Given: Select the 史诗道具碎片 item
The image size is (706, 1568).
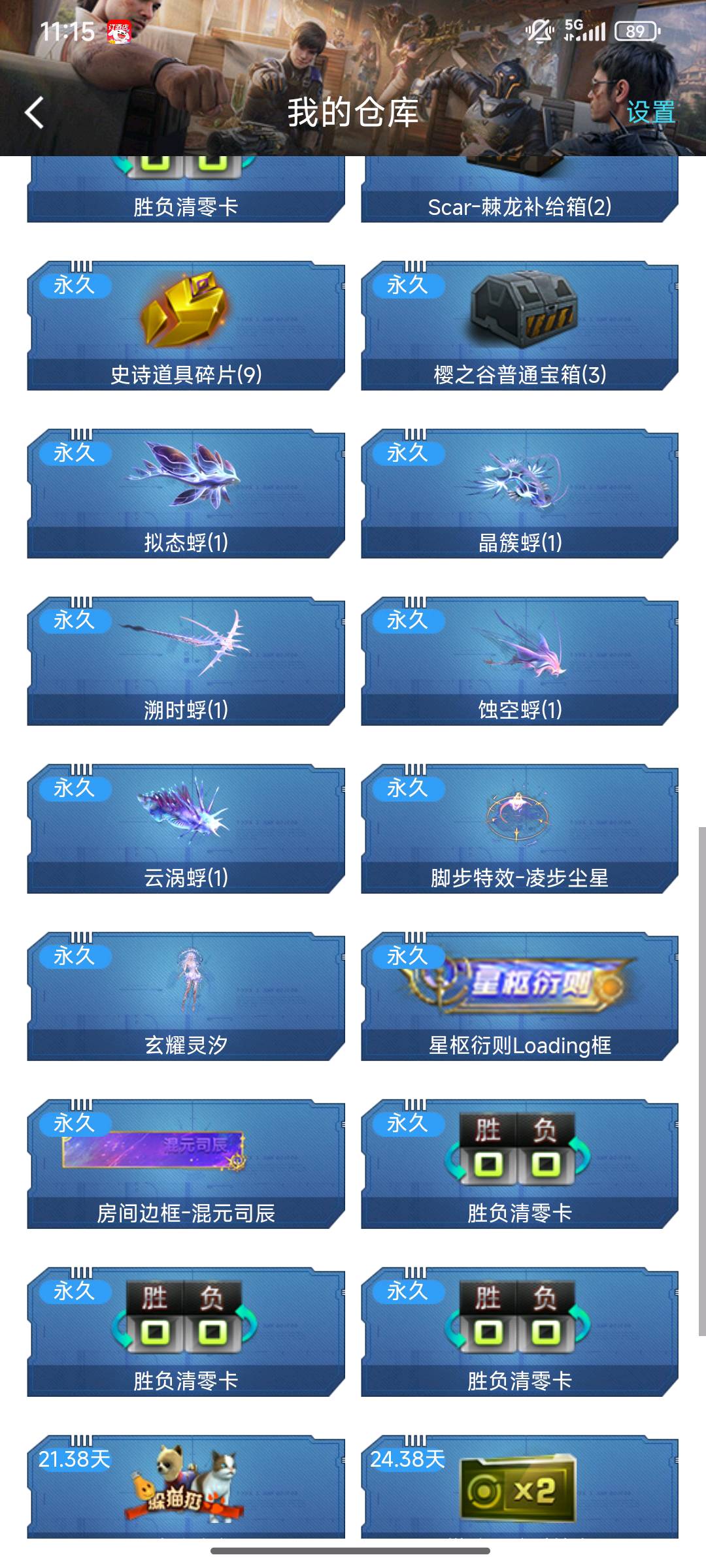Looking at the screenshot, I should 186,326.
